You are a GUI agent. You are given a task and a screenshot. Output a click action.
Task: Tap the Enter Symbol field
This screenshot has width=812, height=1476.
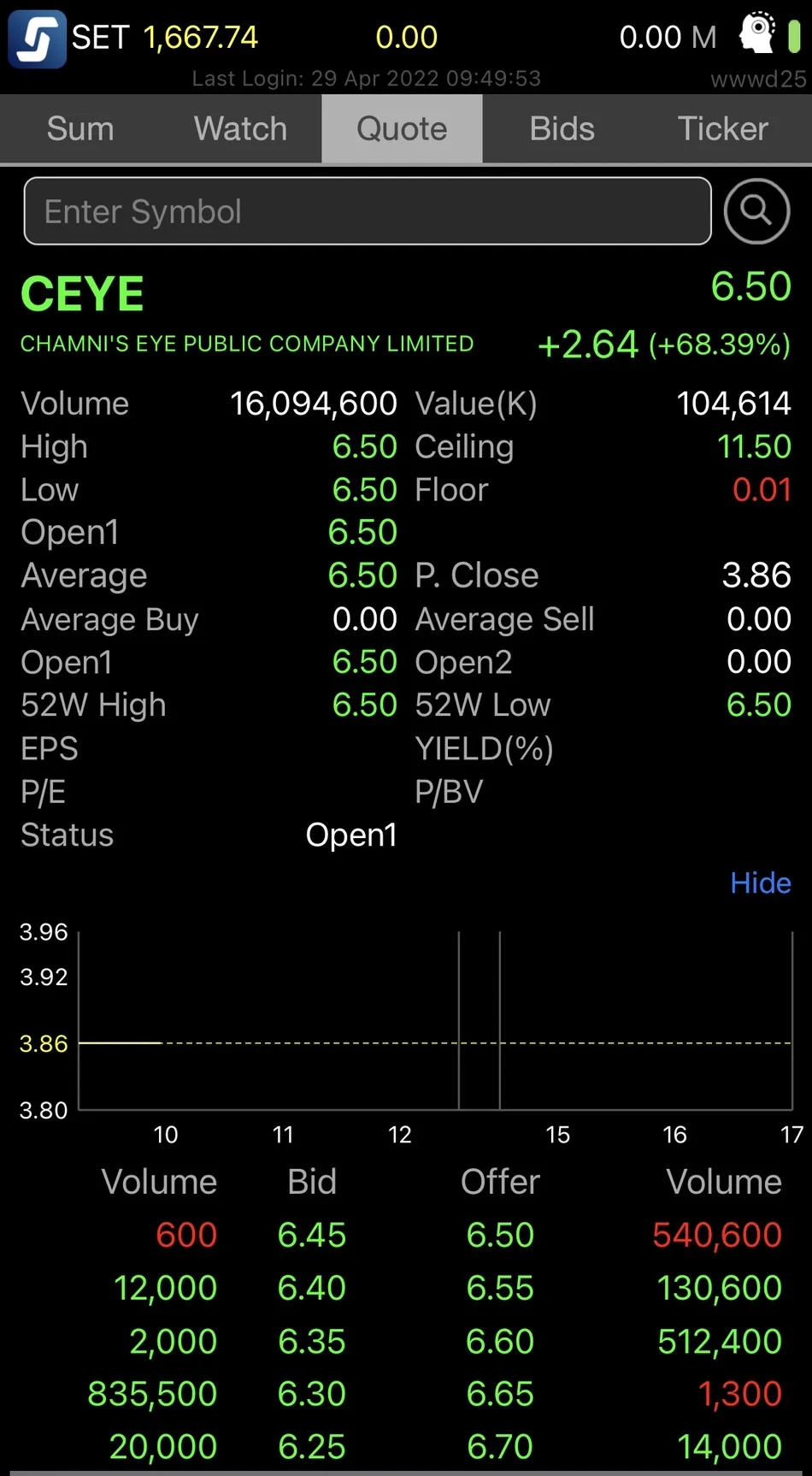point(368,211)
